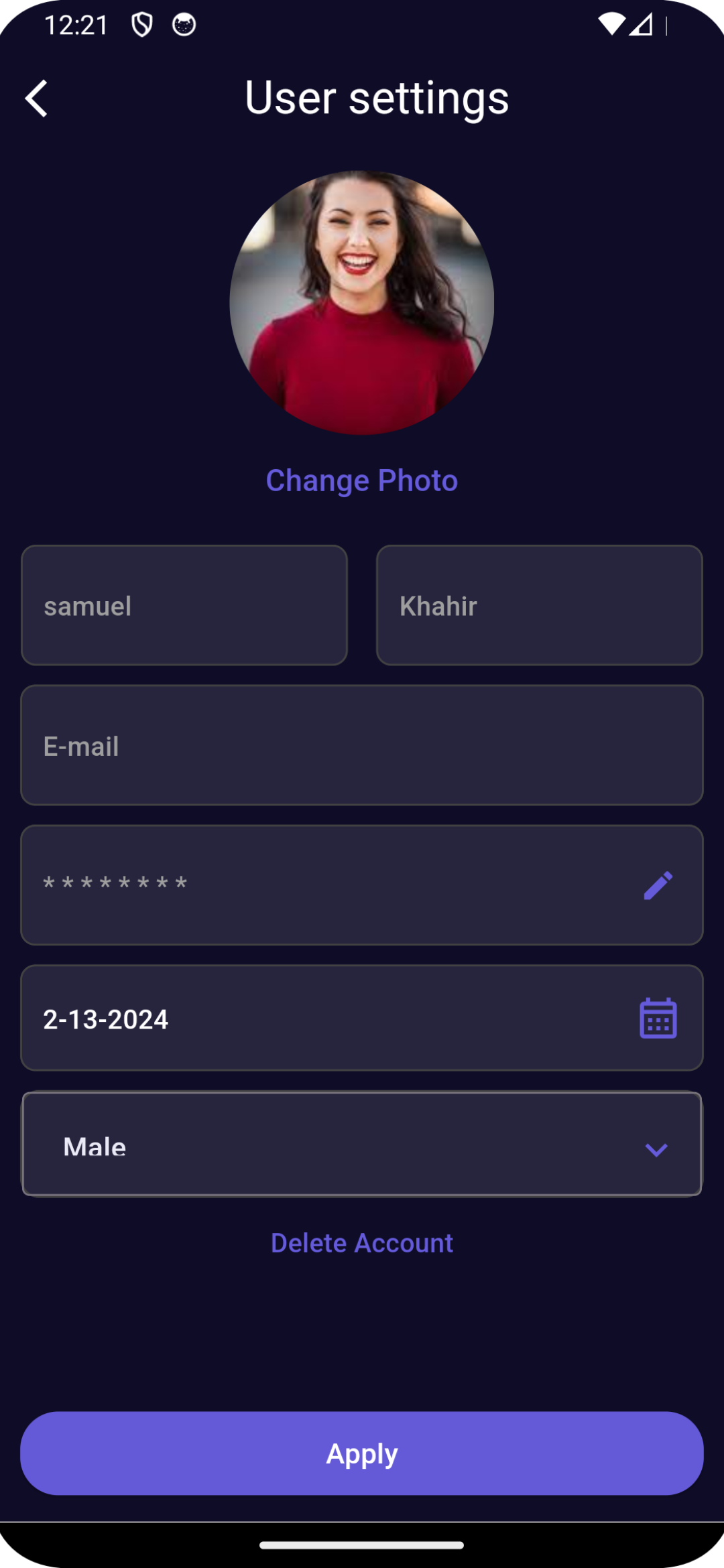
Task: Open the calendar icon for date selection
Action: (x=658, y=1017)
